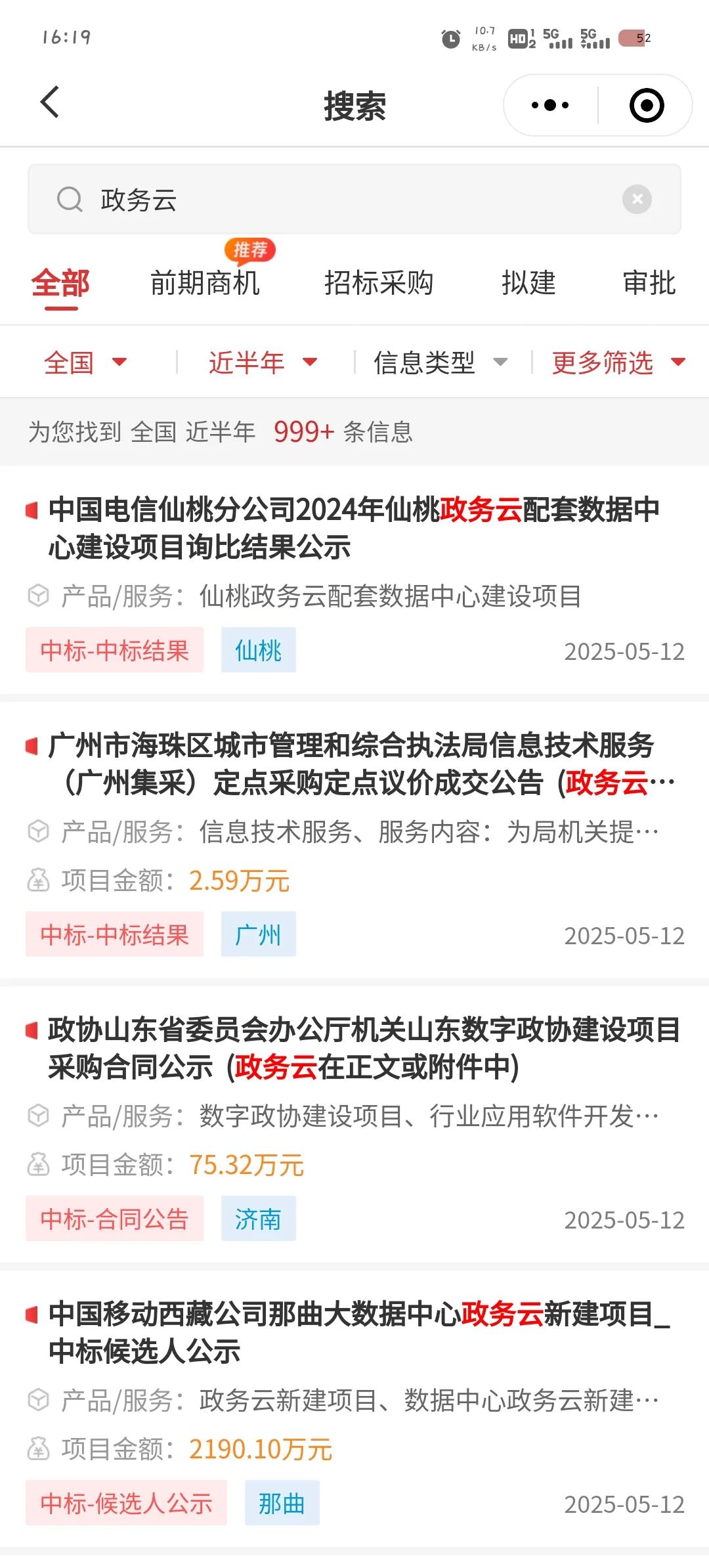709x1568 pixels.
Task: Close the mini program with the circle icon
Action: click(647, 105)
